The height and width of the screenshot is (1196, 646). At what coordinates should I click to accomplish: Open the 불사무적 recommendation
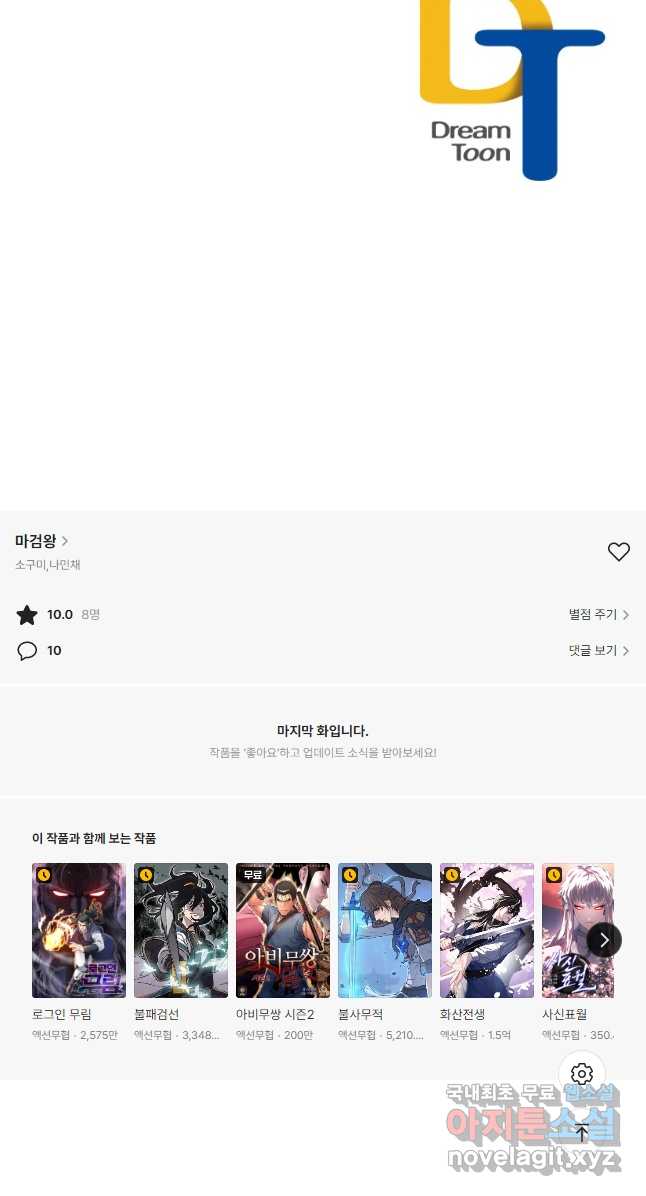(385, 931)
